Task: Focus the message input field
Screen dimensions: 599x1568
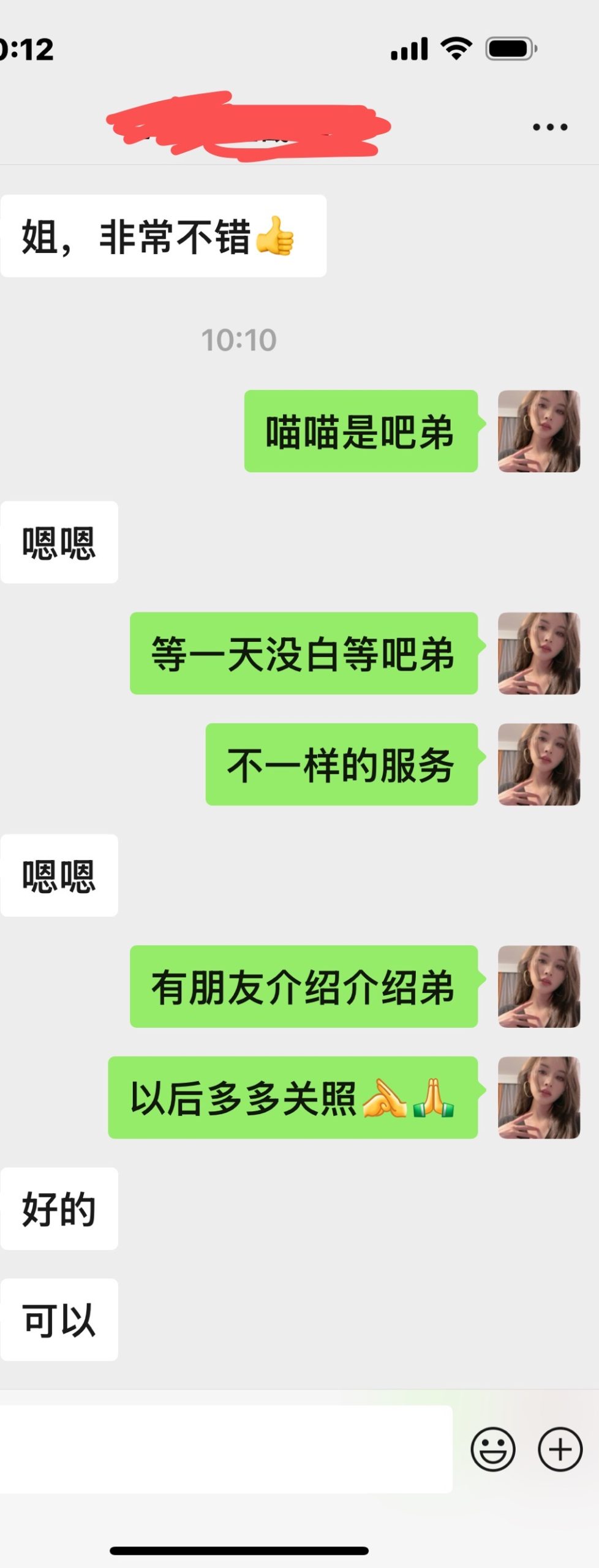Action: [225, 1449]
